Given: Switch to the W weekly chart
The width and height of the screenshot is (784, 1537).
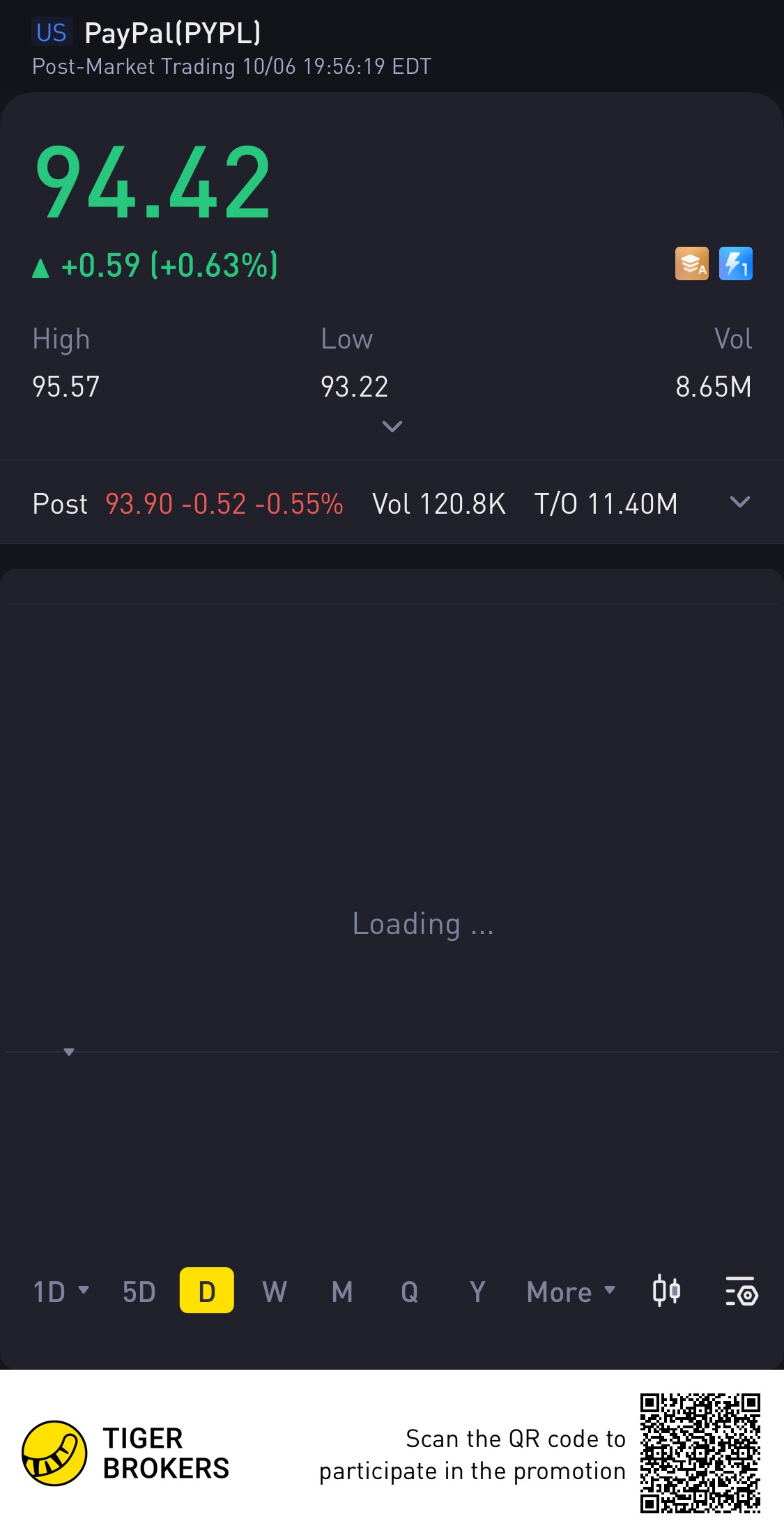Looking at the screenshot, I should [275, 1292].
